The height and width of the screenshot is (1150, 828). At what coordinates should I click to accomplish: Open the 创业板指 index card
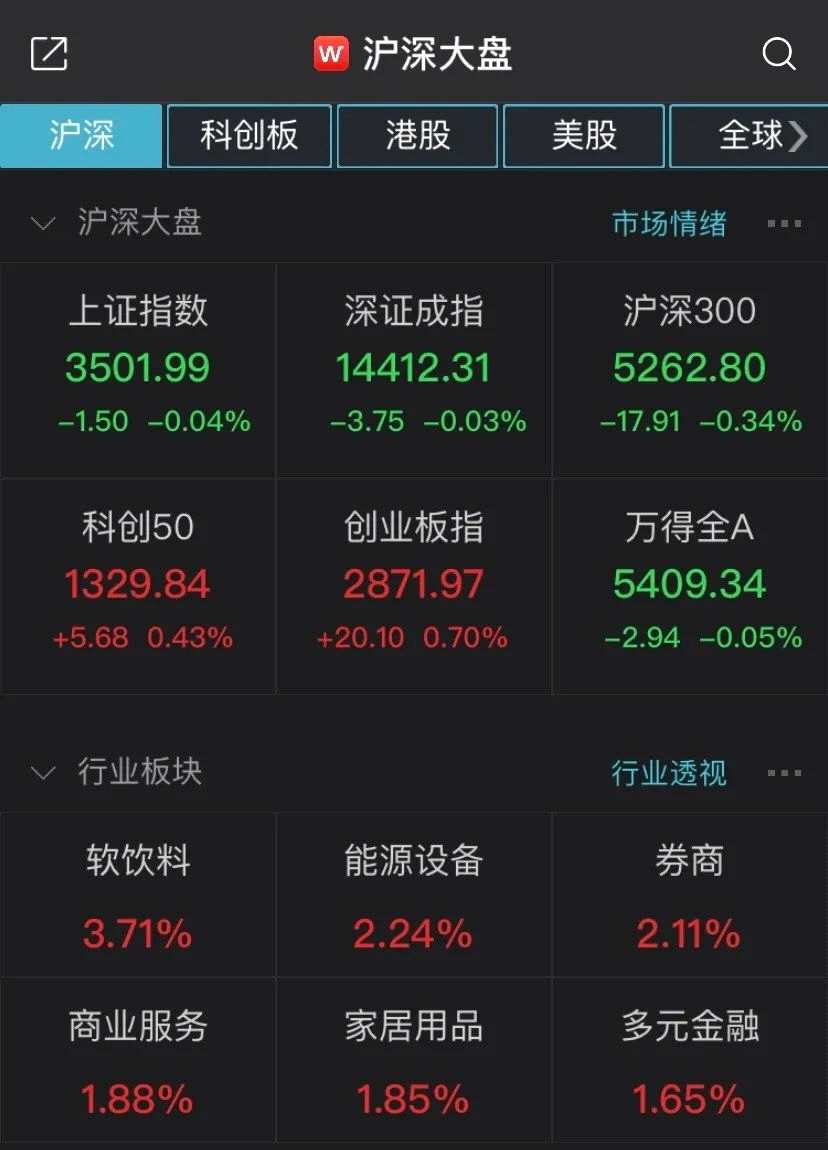(413, 578)
